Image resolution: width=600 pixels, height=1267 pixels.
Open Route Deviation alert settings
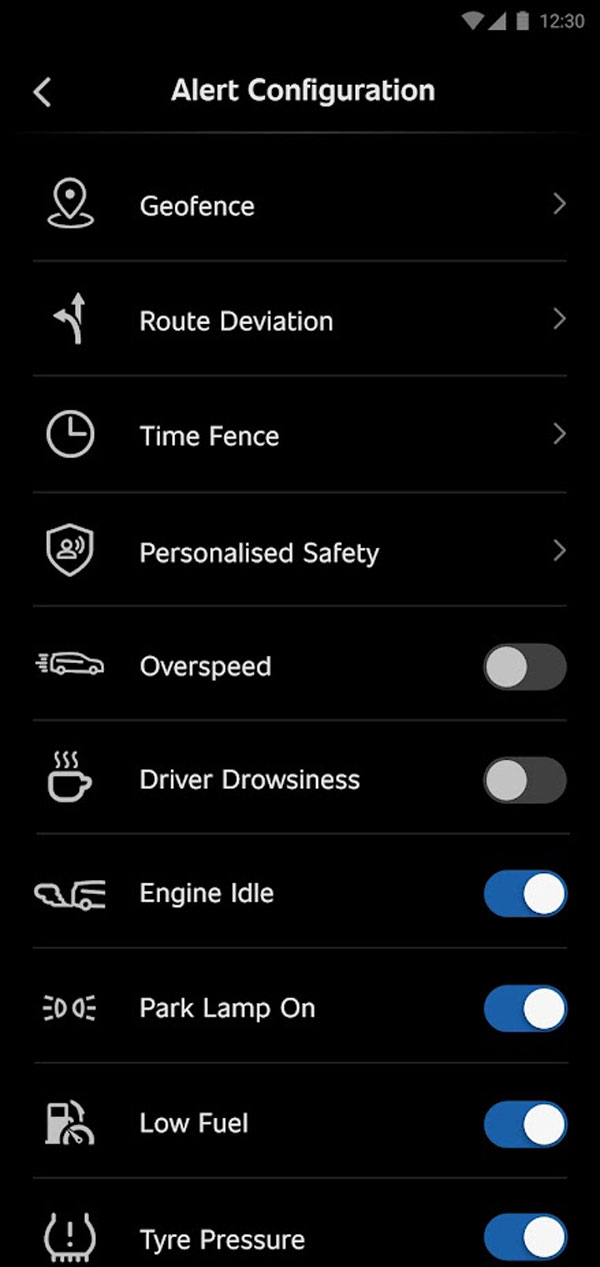point(300,321)
